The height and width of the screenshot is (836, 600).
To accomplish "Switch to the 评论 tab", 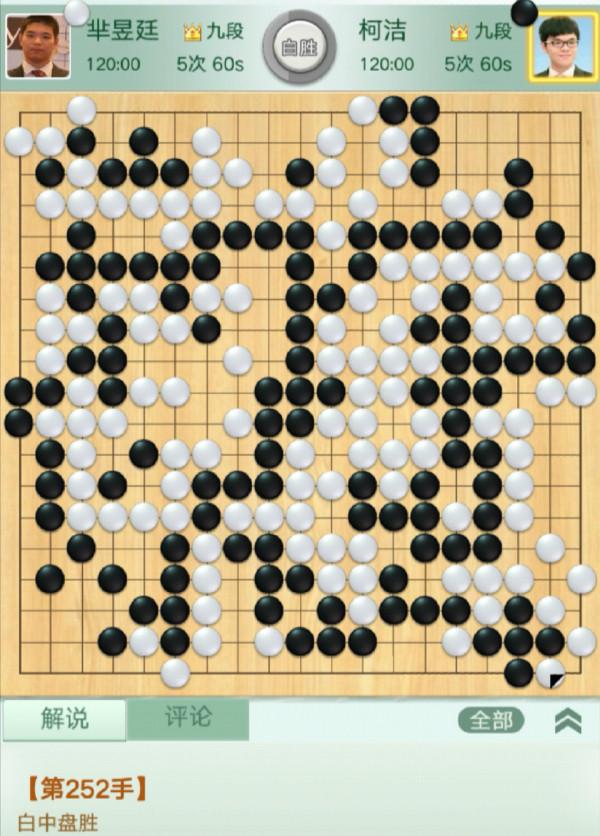I will [x=187, y=718].
